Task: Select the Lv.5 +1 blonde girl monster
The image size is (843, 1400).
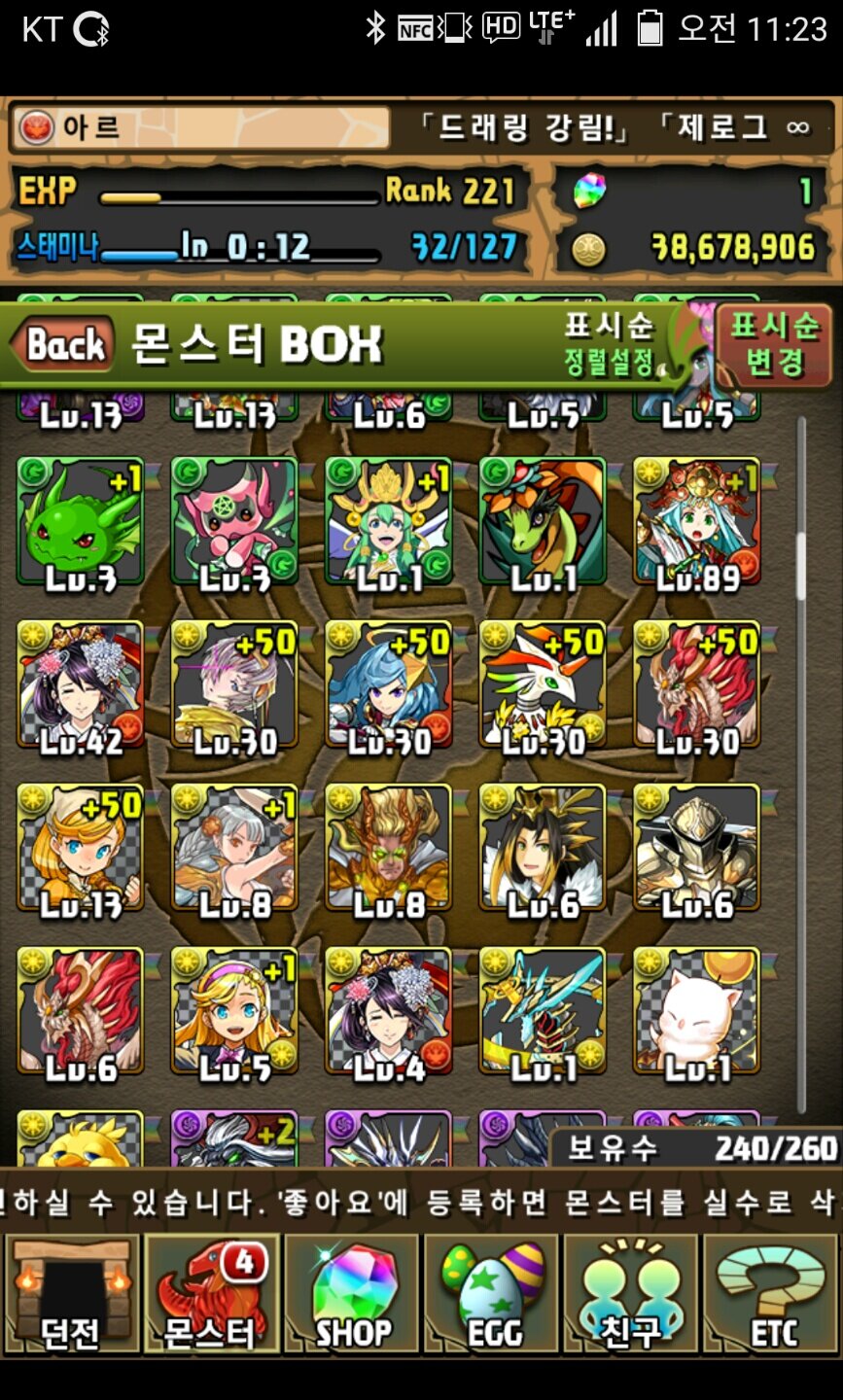Action: pos(234,1012)
